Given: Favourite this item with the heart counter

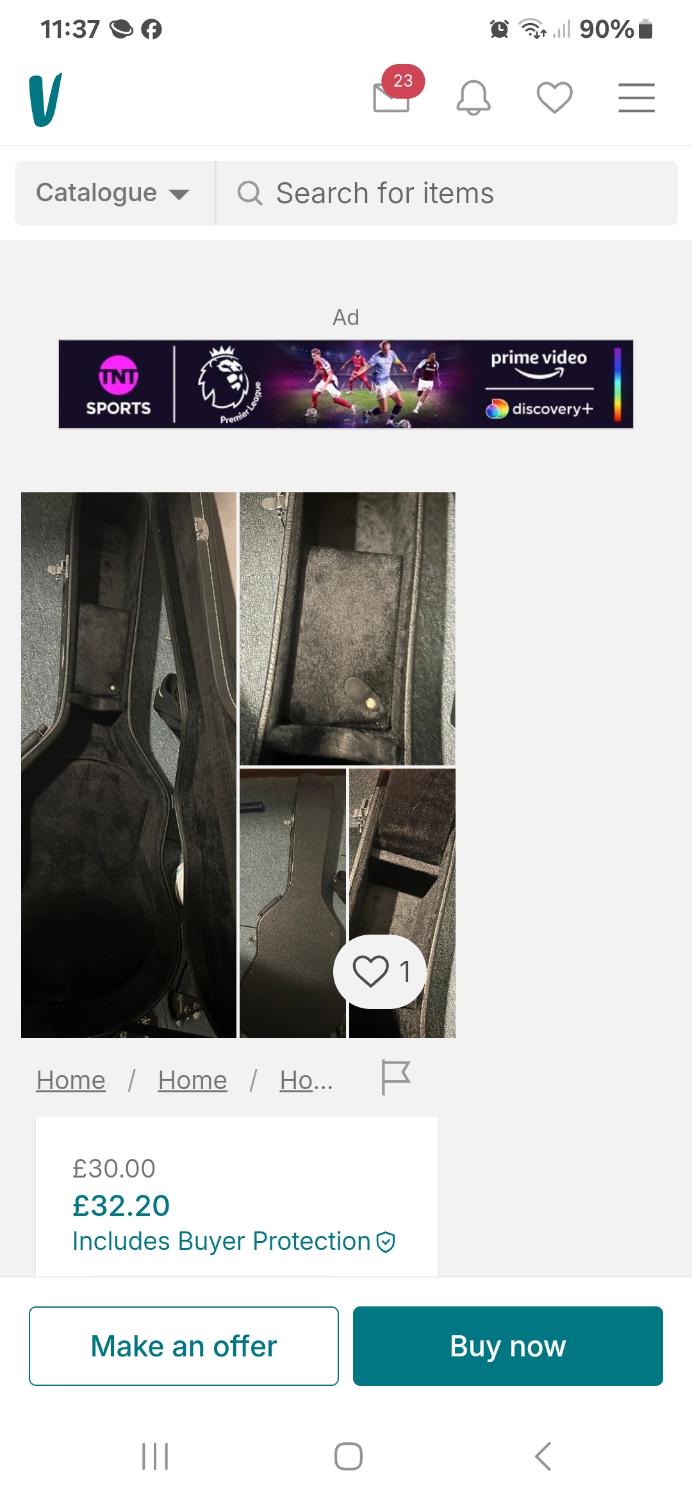Looking at the screenshot, I should [380, 971].
